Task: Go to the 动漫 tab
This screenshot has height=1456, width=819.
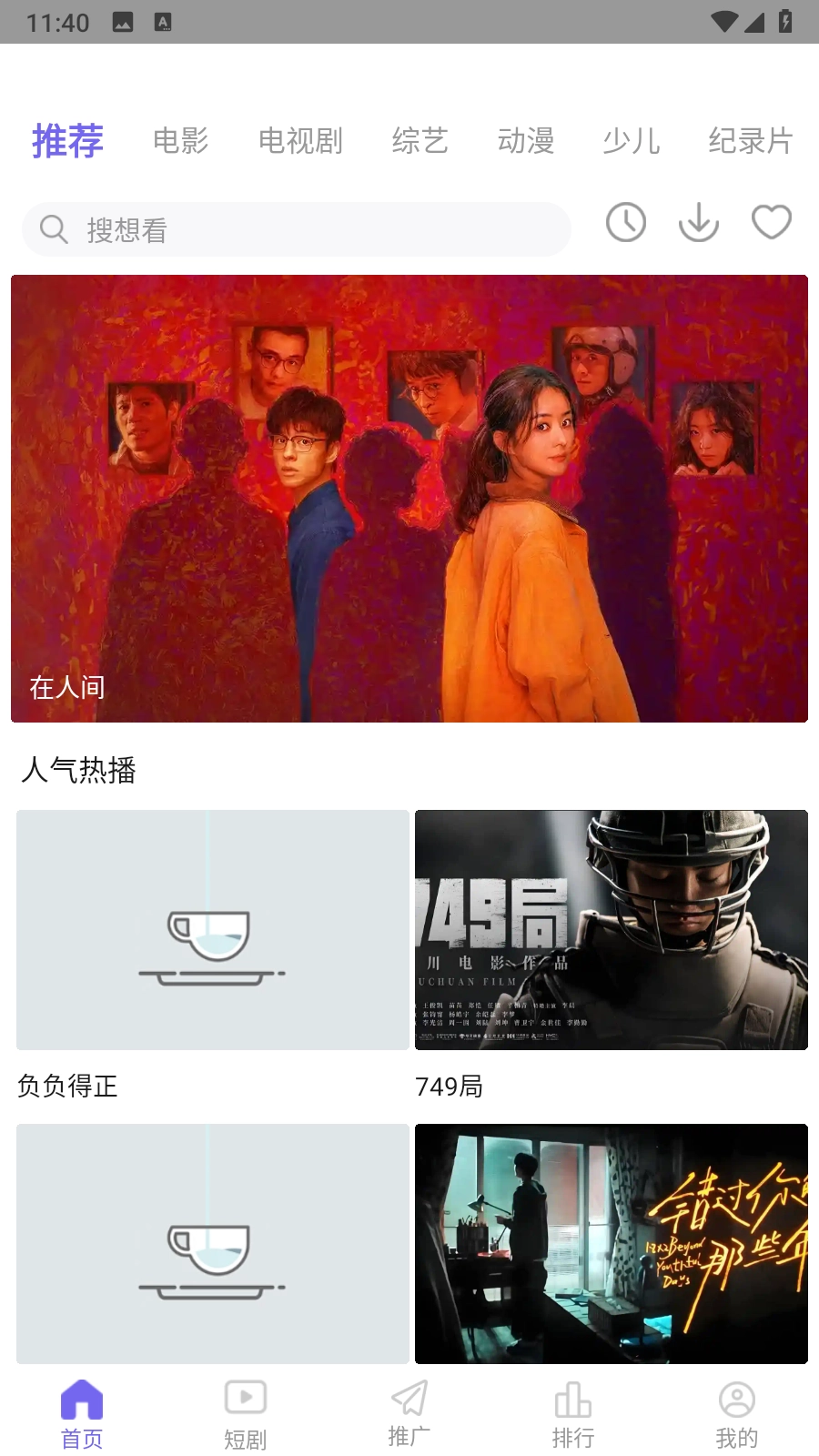Action: [526, 141]
